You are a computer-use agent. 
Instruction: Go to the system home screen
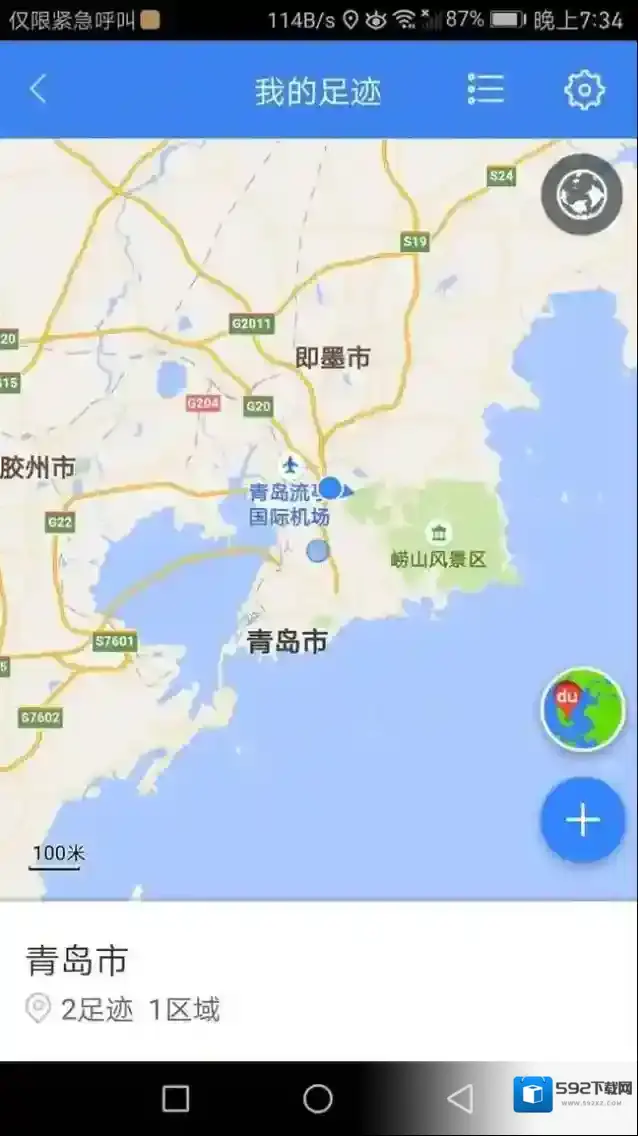[x=318, y=1099]
